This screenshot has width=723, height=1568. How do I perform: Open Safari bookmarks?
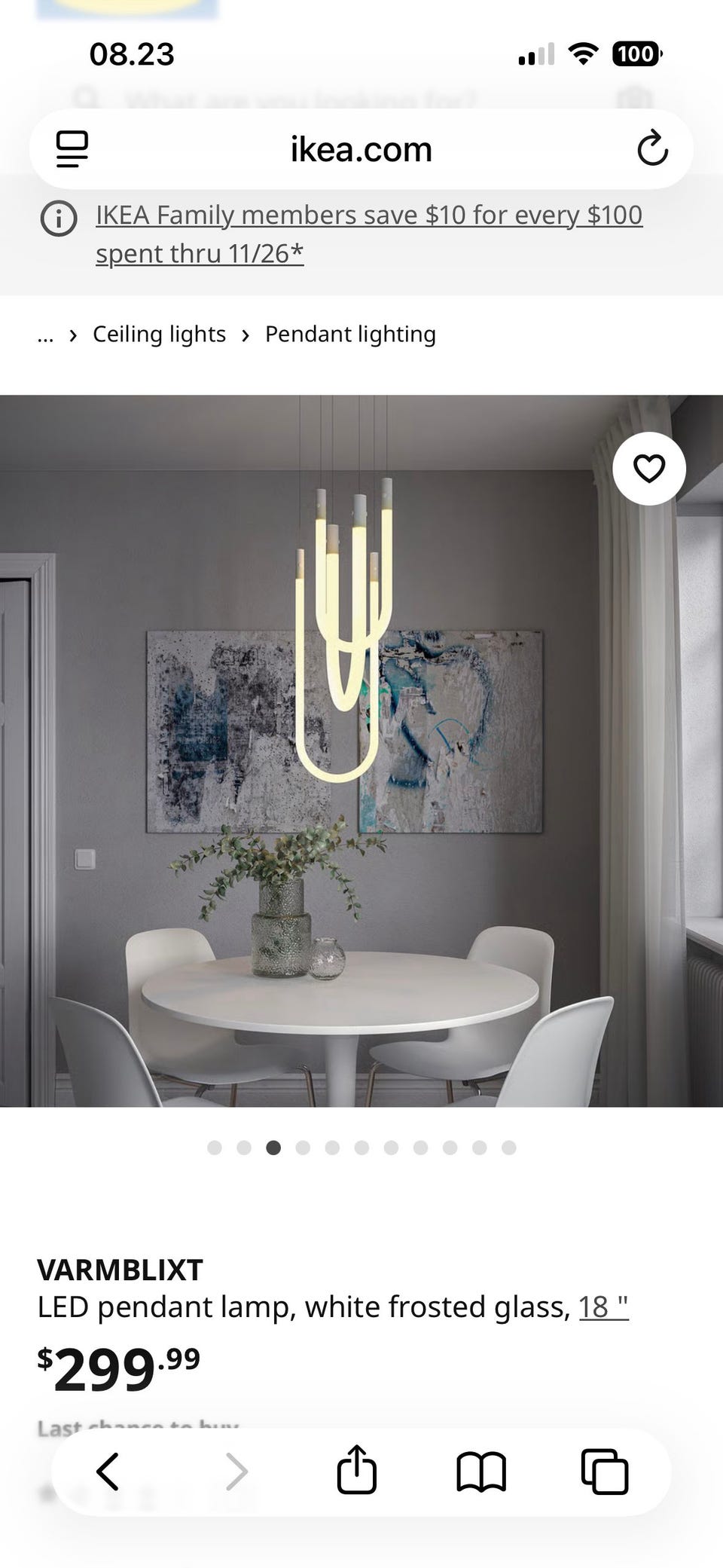482,1469
